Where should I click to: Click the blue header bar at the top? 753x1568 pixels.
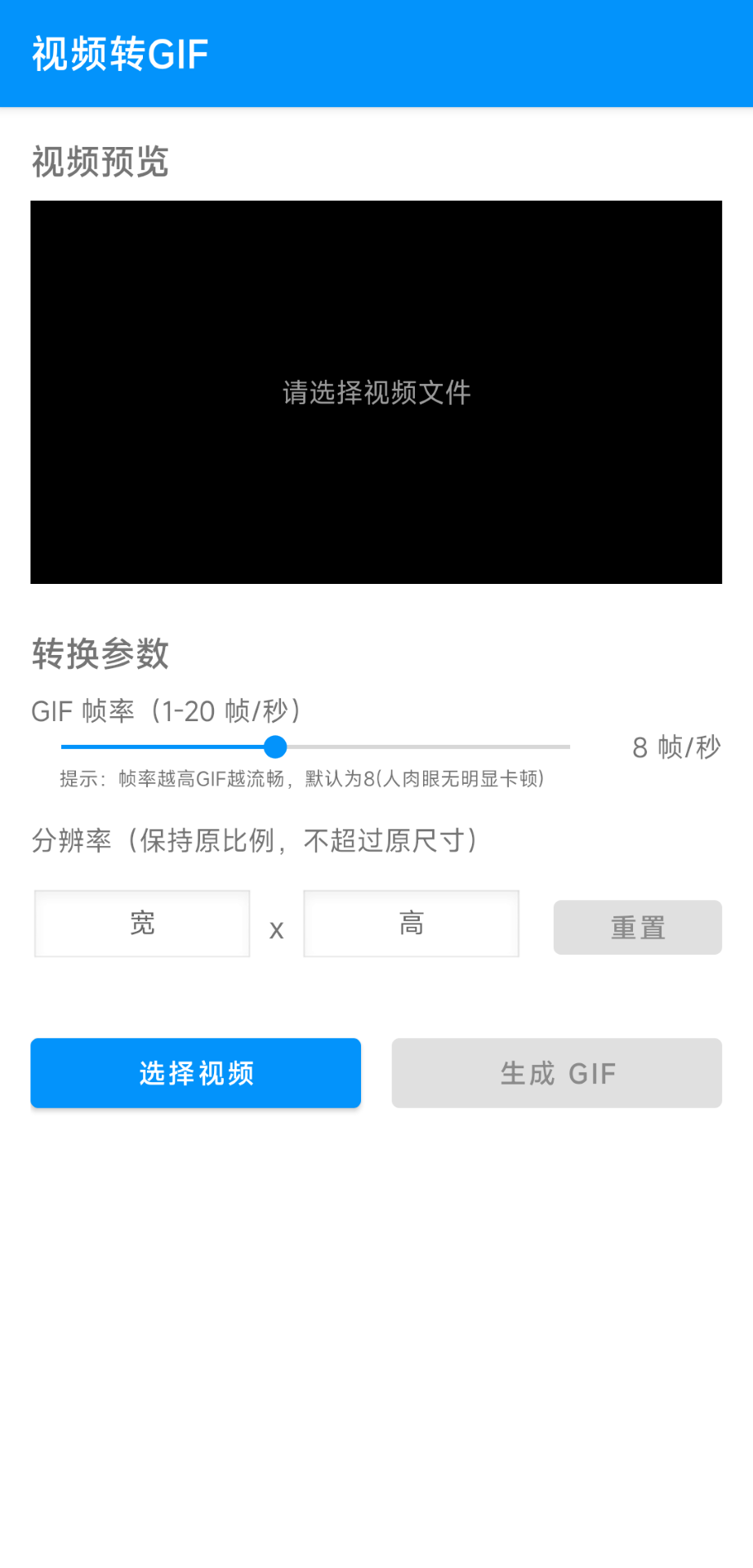point(376,52)
